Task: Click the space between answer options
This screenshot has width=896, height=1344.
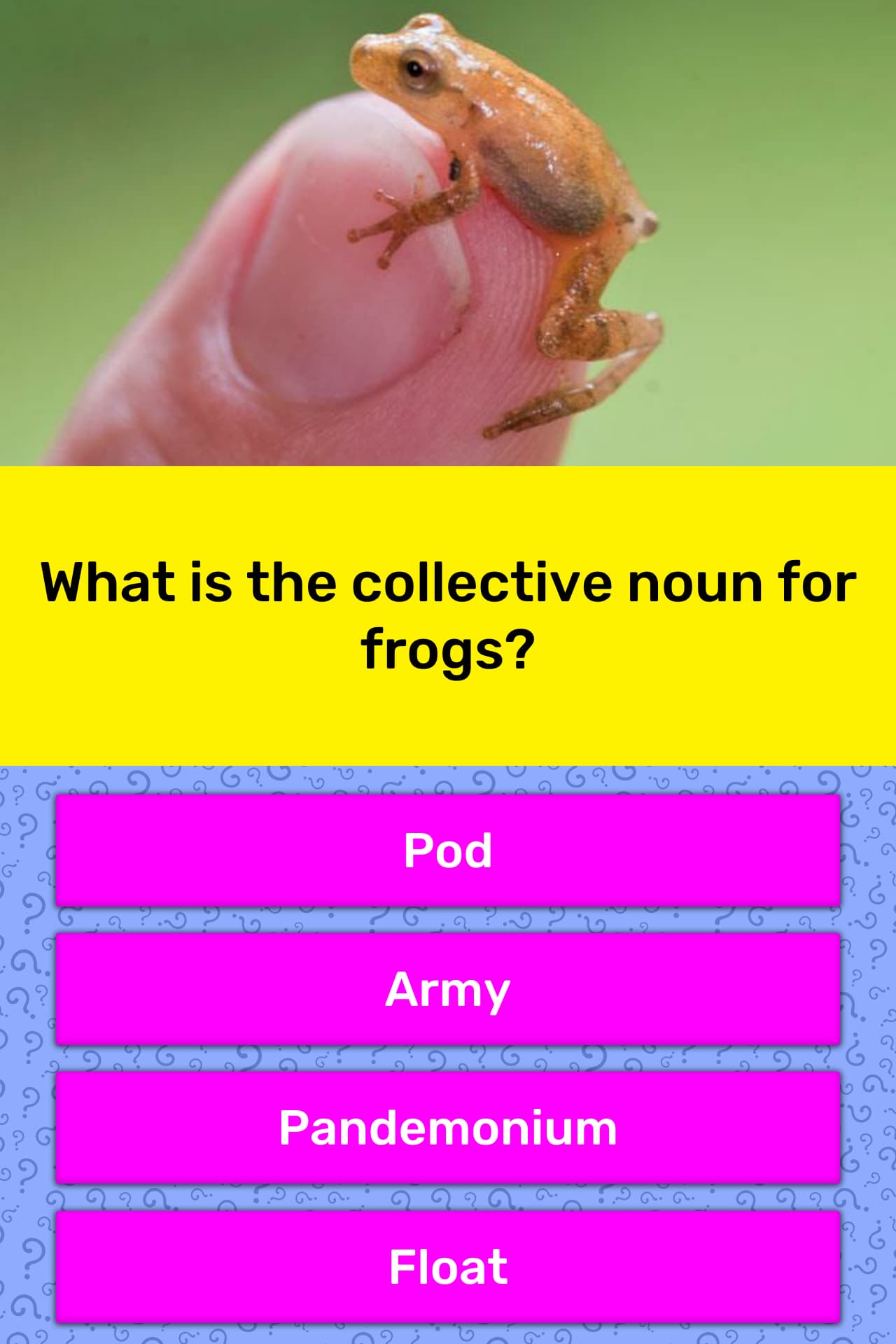Action: click(448, 917)
